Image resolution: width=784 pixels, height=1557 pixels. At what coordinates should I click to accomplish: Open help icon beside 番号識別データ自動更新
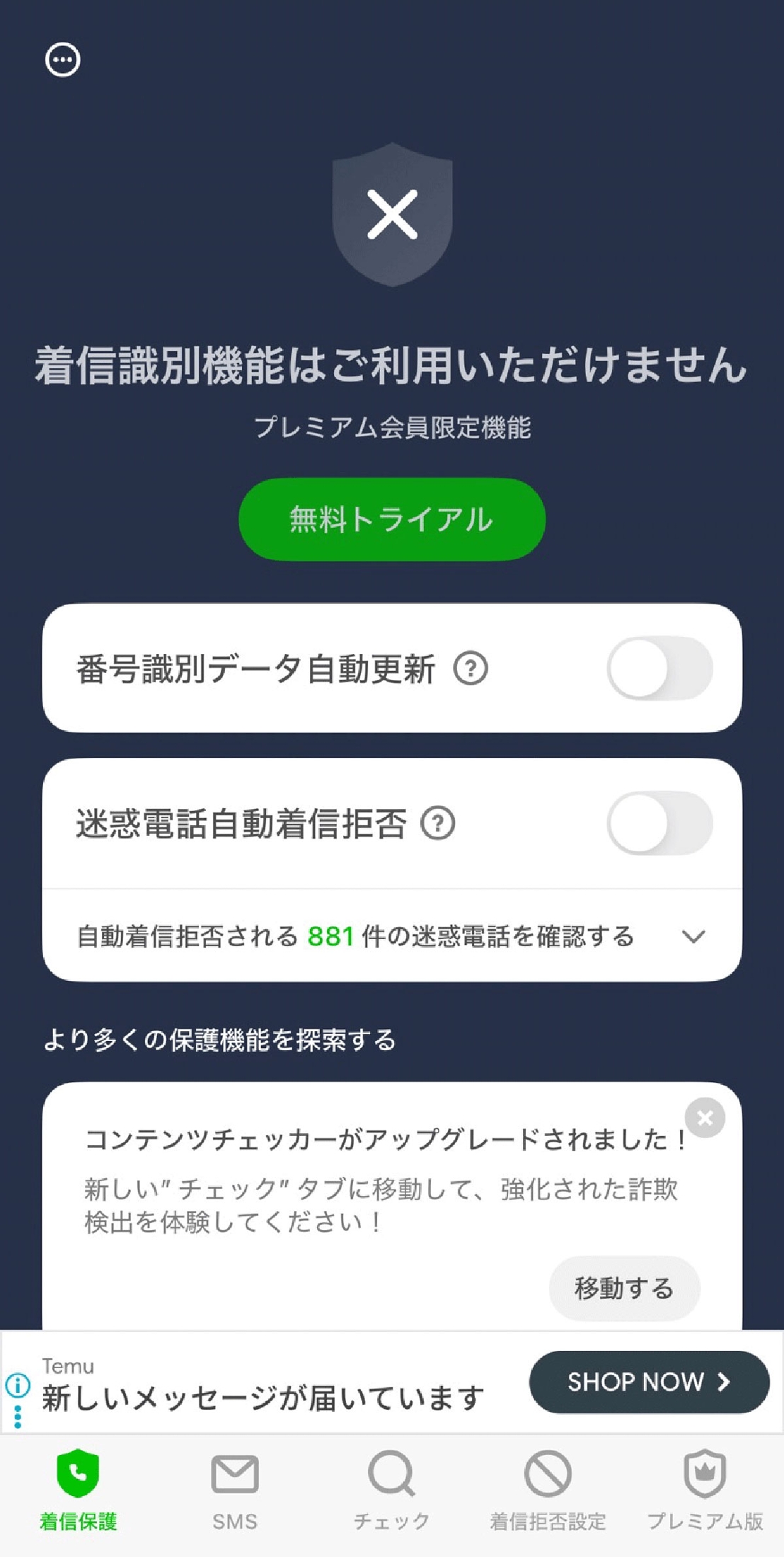tap(471, 668)
